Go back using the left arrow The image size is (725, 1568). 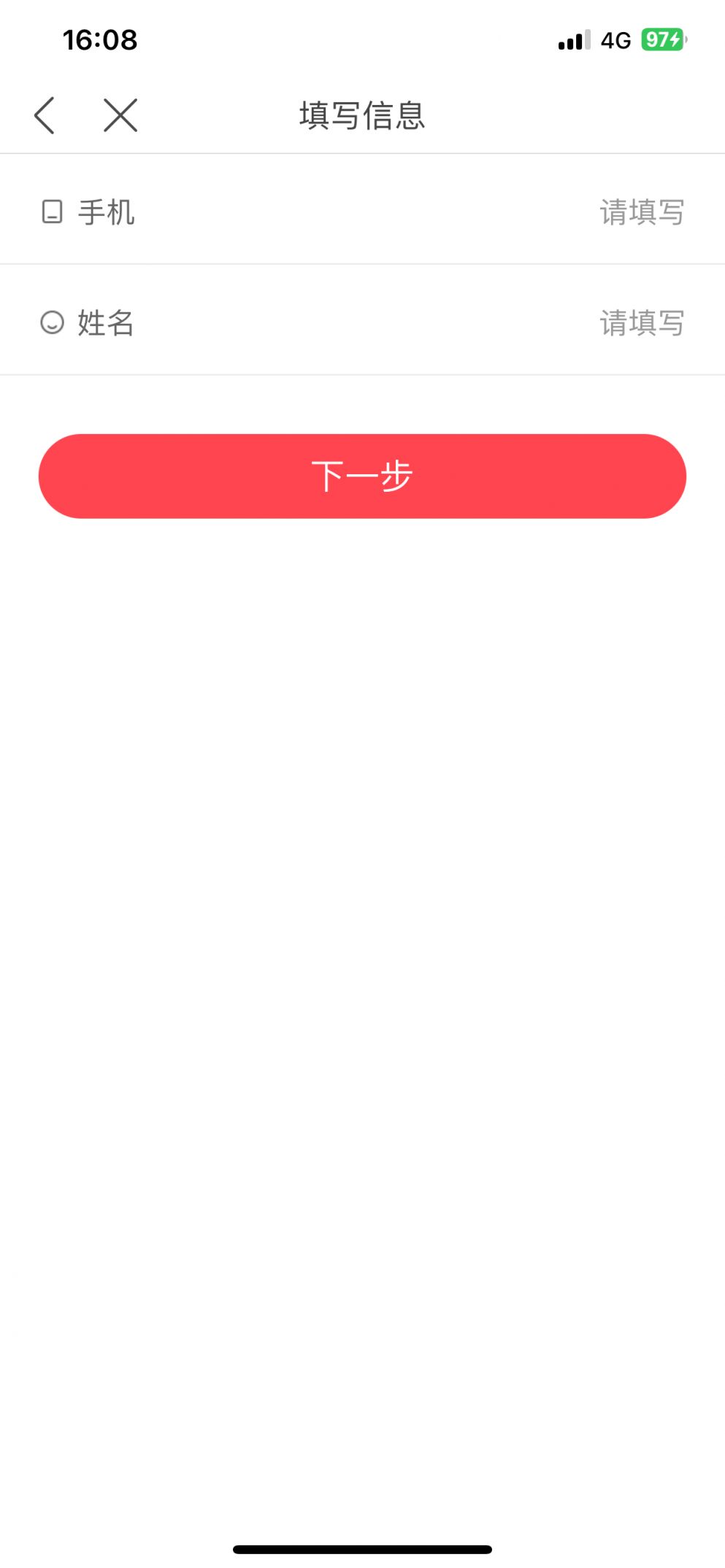pos(45,115)
